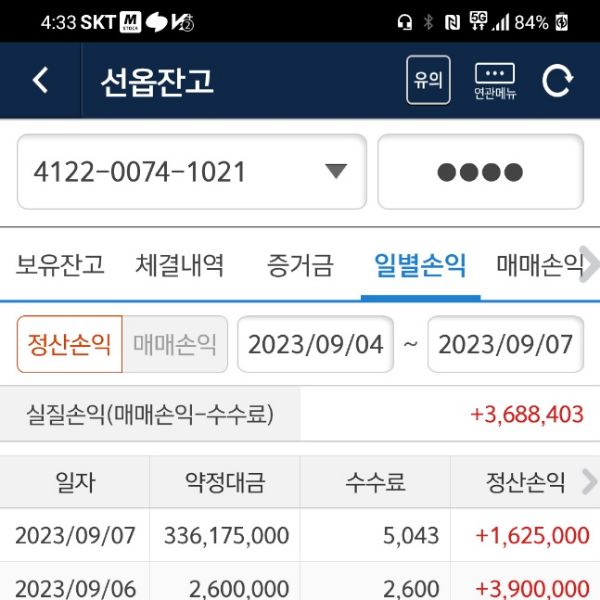Switch to the 보유잔고 tab

coord(60,265)
